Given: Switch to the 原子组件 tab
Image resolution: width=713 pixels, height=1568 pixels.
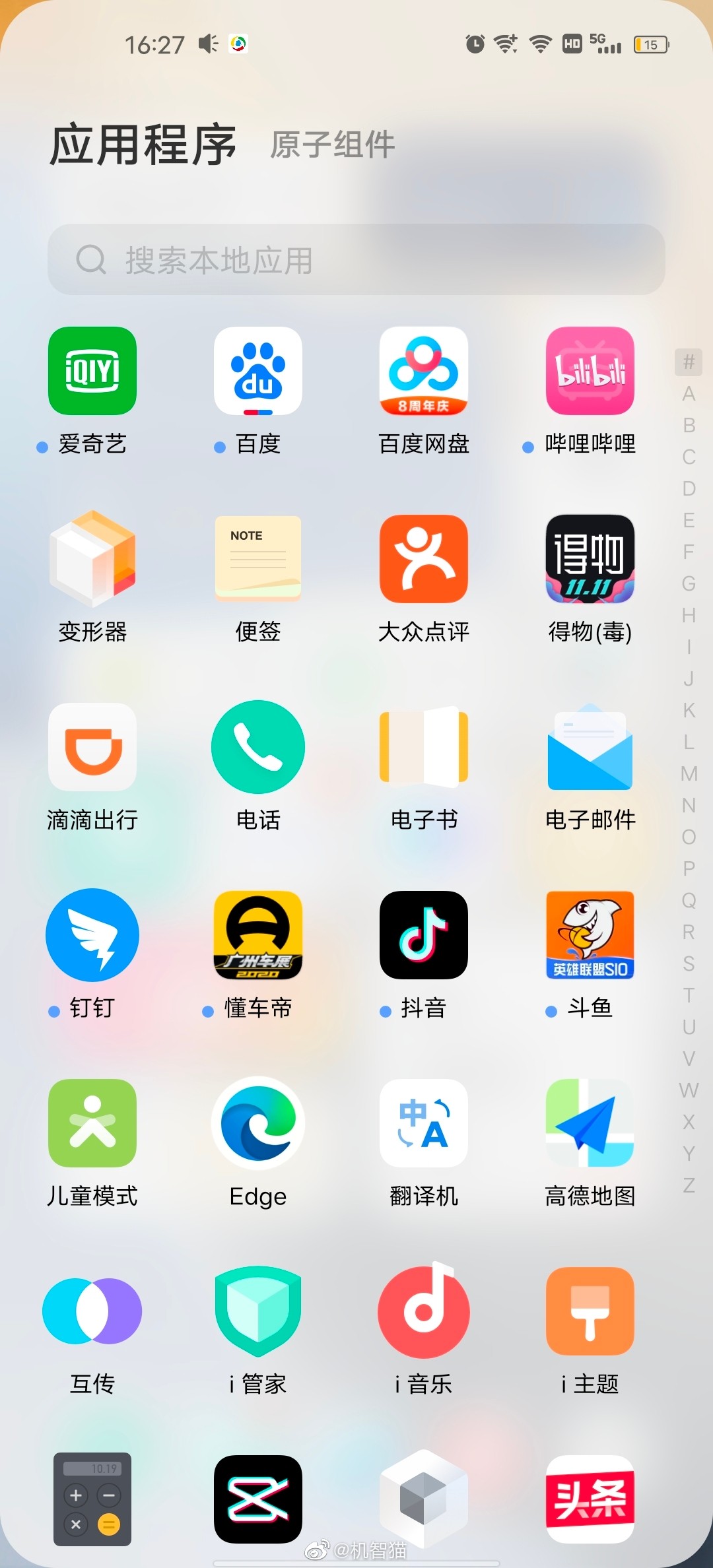Looking at the screenshot, I should (332, 145).
